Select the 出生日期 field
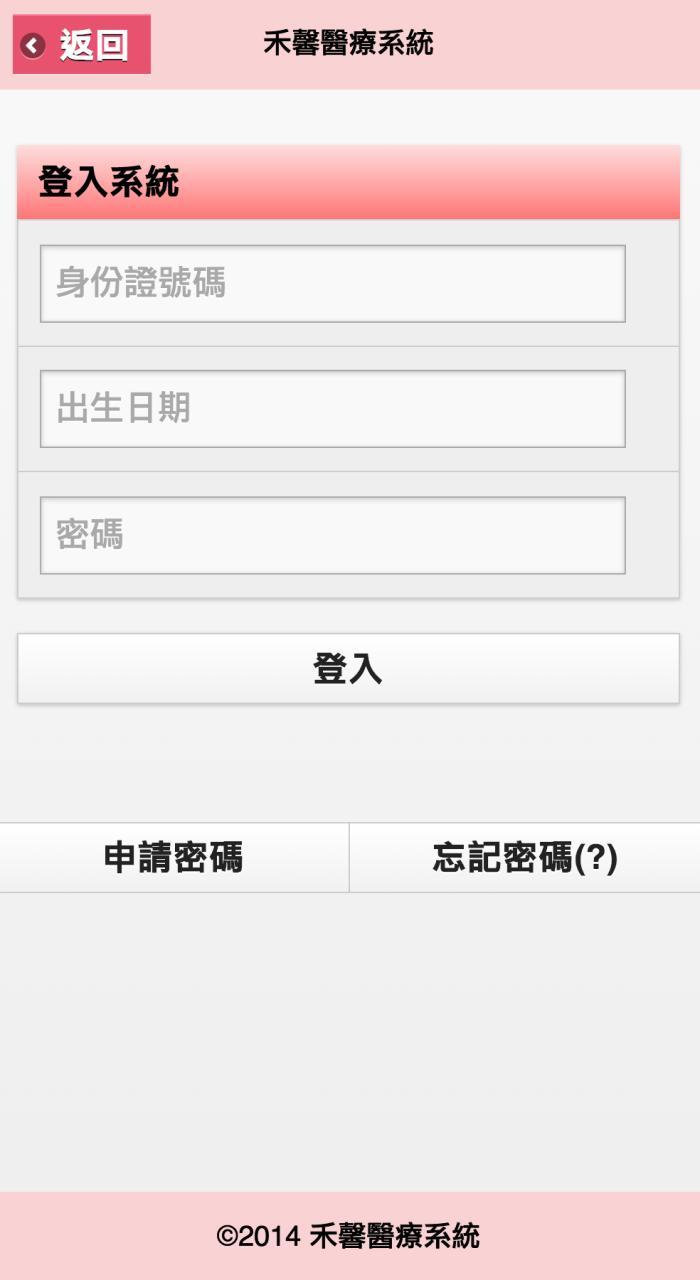 333,409
